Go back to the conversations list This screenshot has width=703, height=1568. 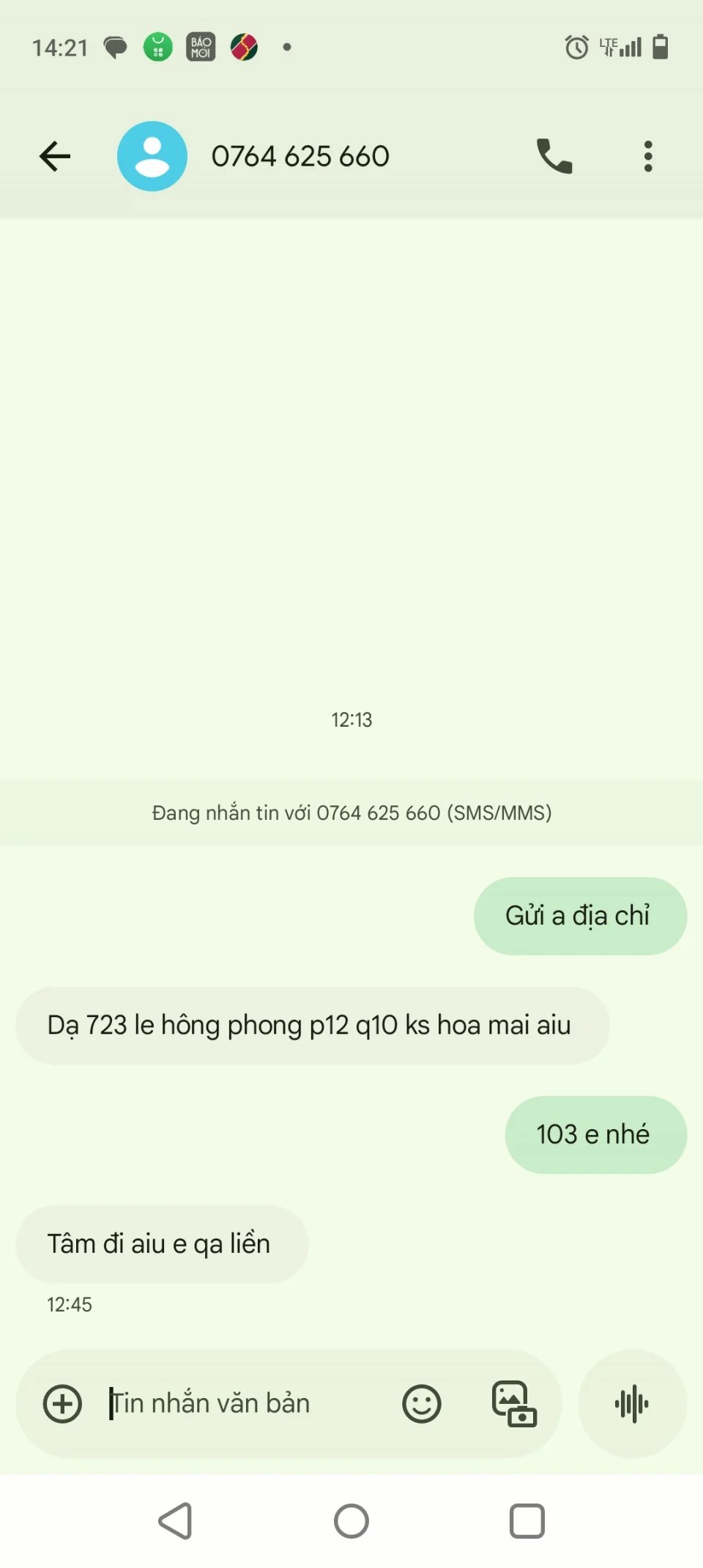tap(55, 156)
